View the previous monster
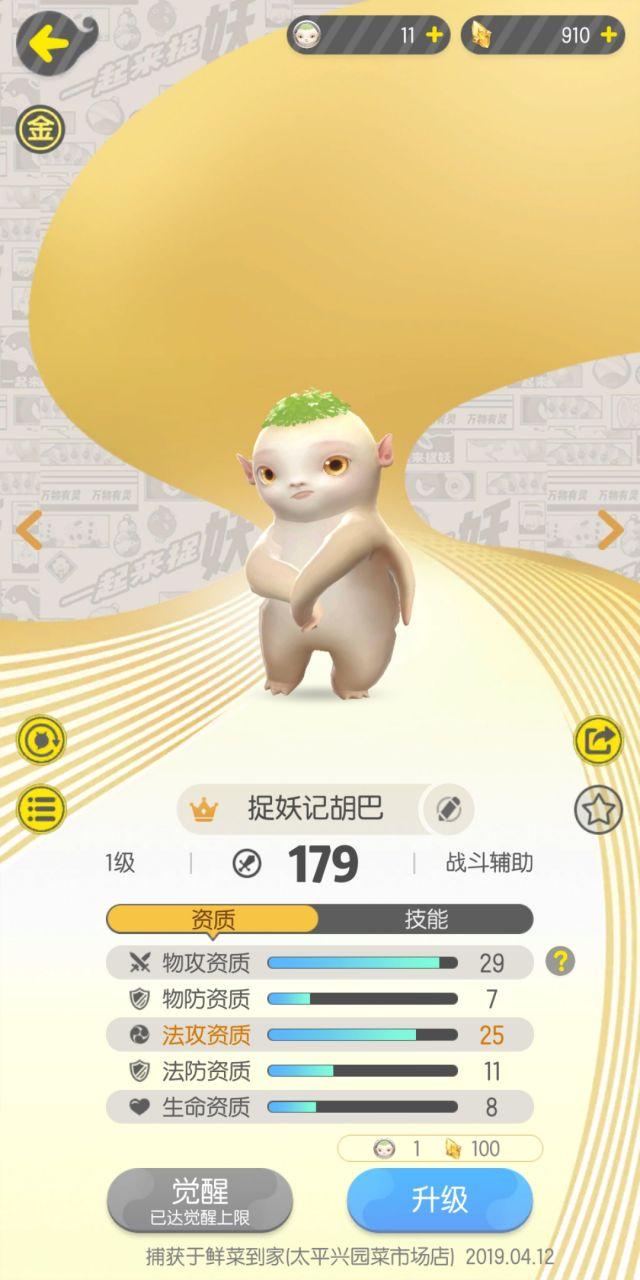Image resolution: width=640 pixels, height=1280 pixels. (29, 530)
